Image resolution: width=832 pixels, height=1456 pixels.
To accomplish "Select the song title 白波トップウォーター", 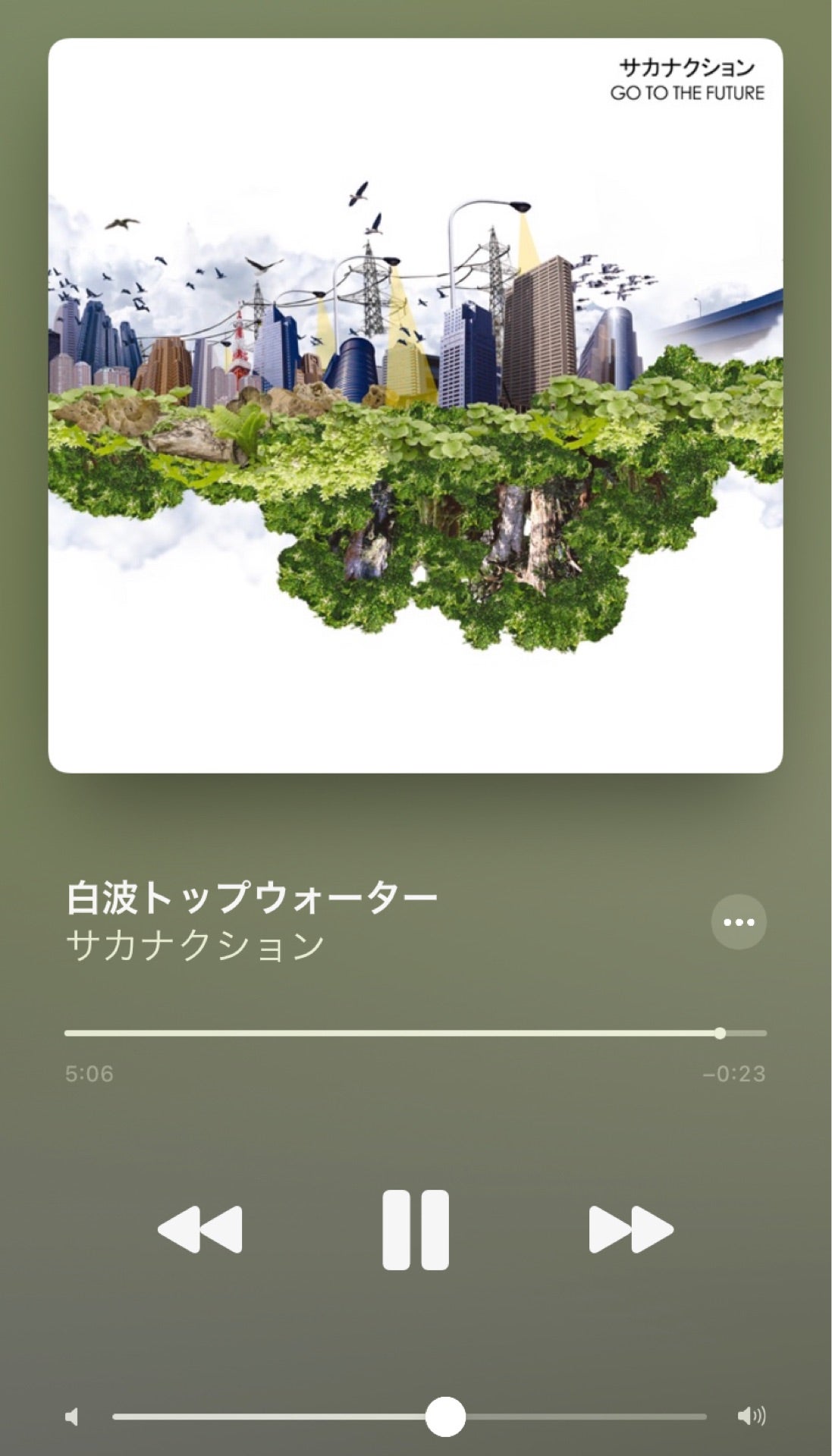I will pyautogui.click(x=250, y=895).
